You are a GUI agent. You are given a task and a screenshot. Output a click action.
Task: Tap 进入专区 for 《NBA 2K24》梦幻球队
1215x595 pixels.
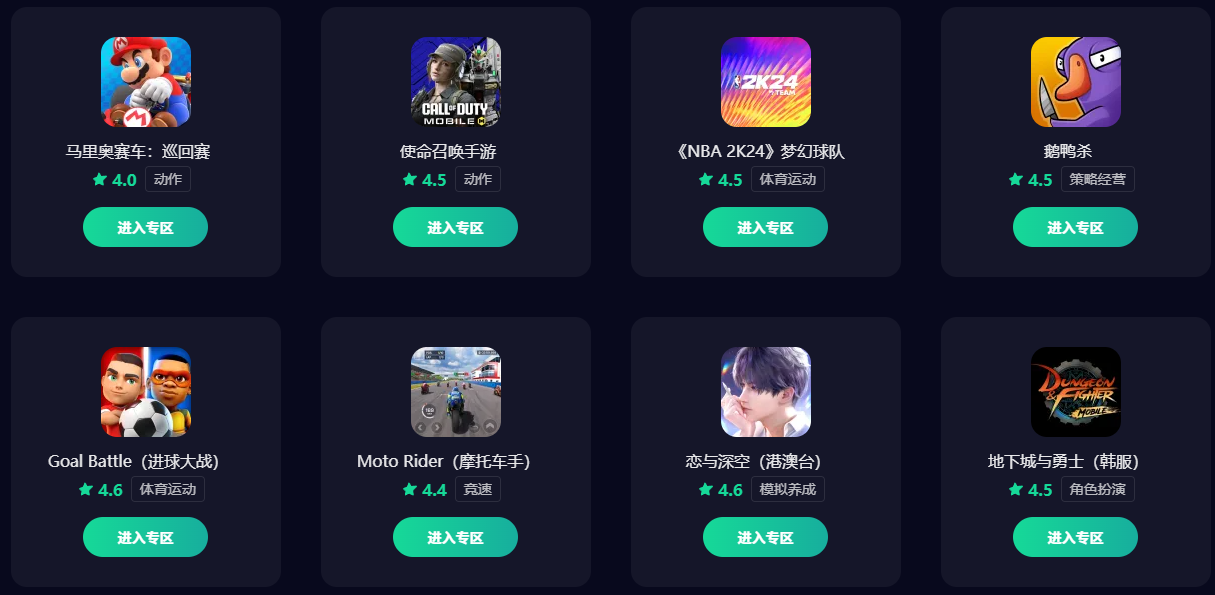click(765, 227)
